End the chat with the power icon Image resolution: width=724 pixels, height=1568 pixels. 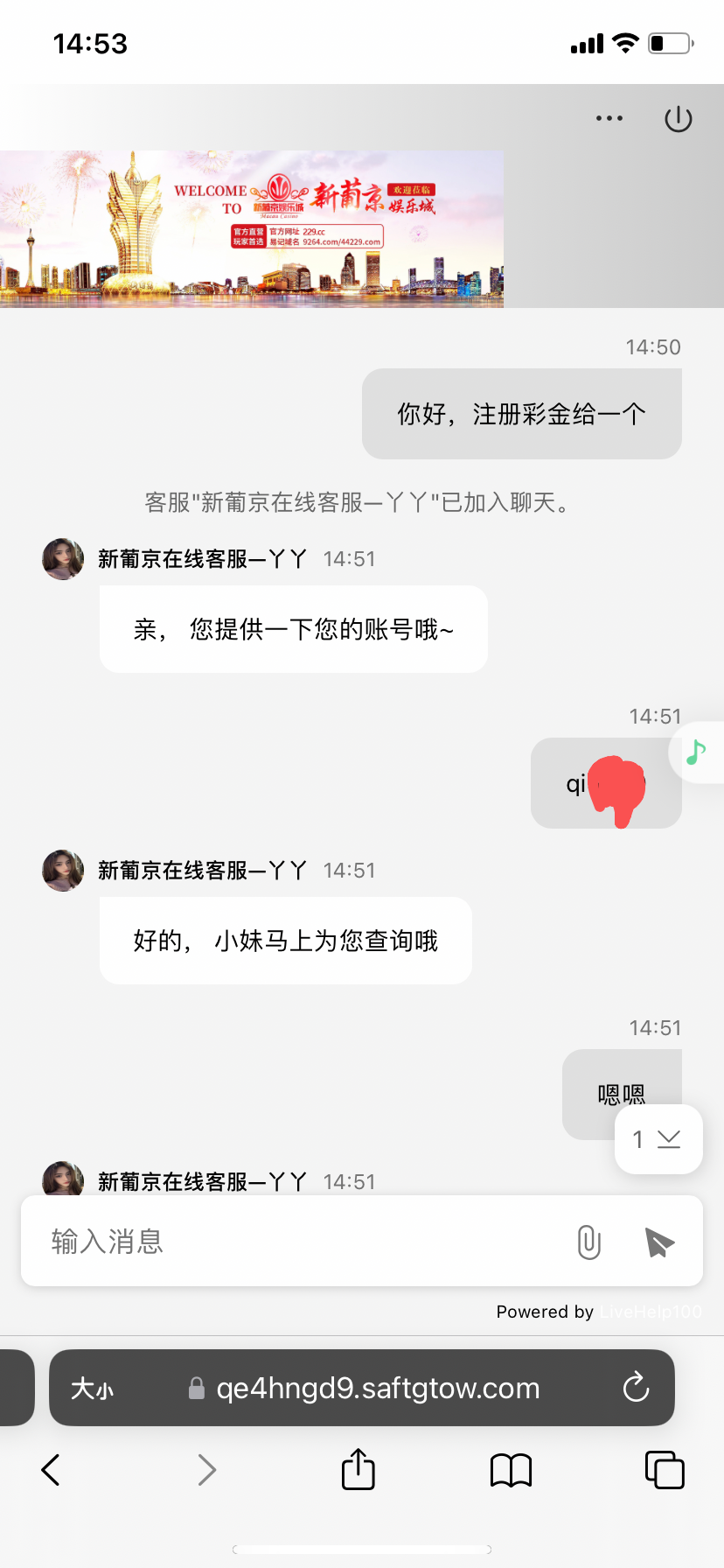pos(679,118)
